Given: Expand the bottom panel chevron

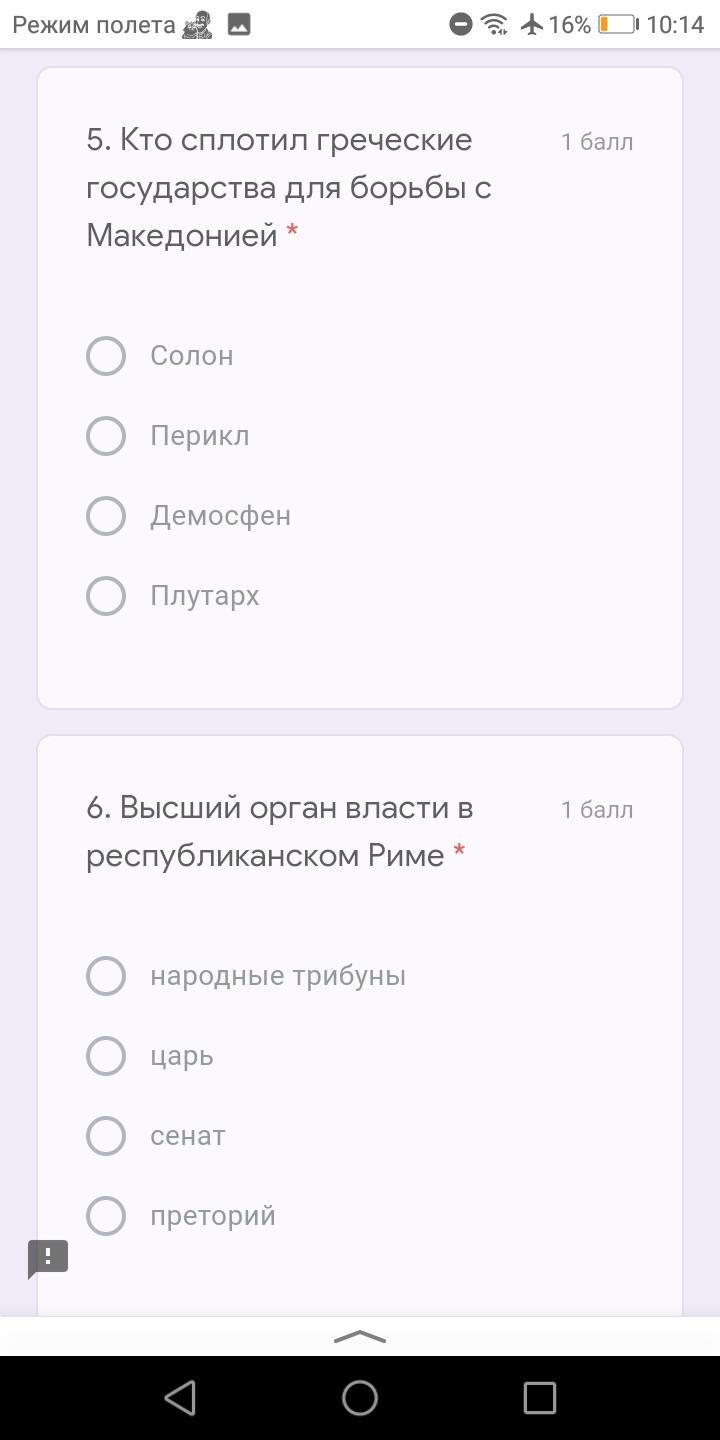Looking at the screenshot, I should (360, 1337).
